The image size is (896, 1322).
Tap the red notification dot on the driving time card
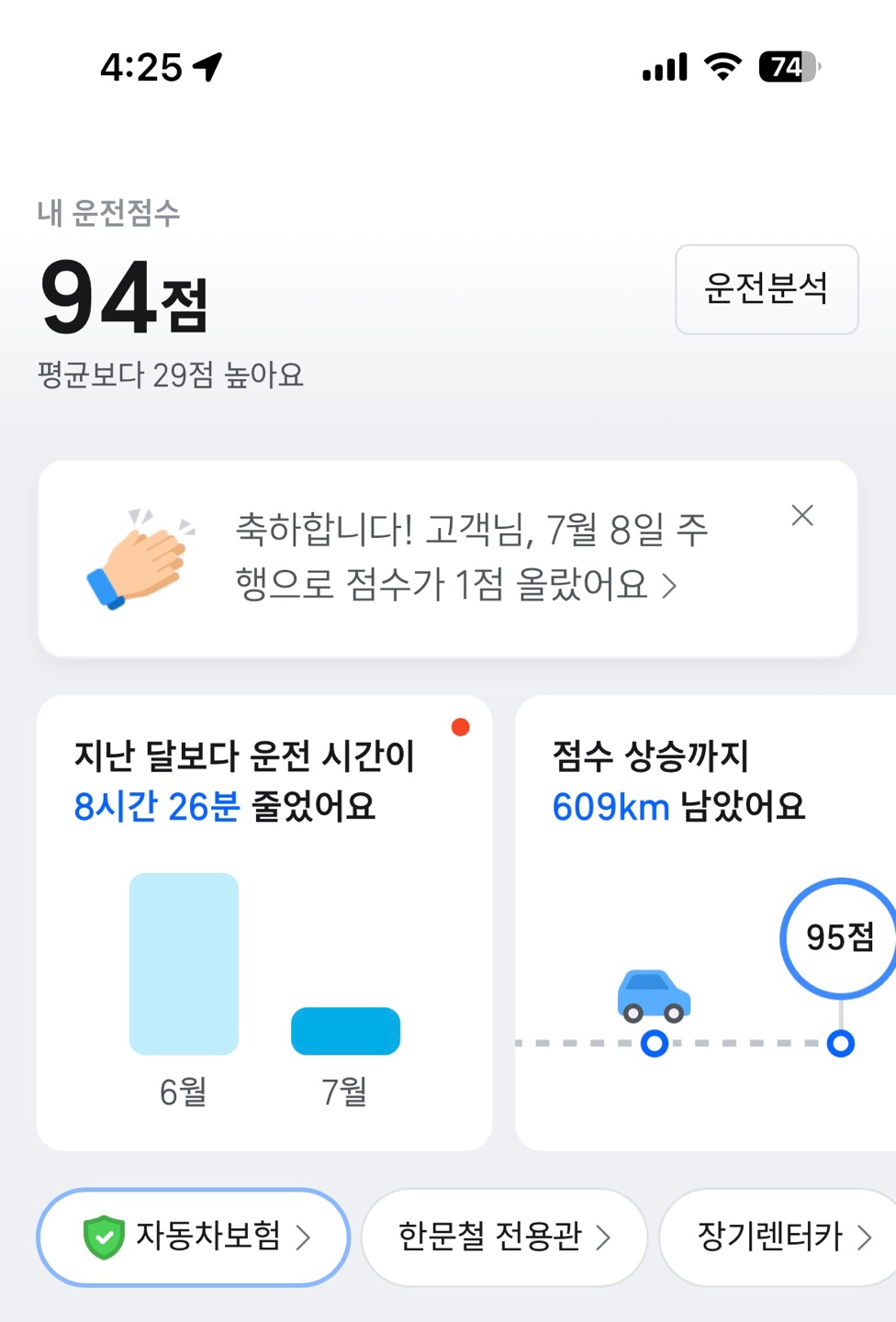click(x=461, y=727)
